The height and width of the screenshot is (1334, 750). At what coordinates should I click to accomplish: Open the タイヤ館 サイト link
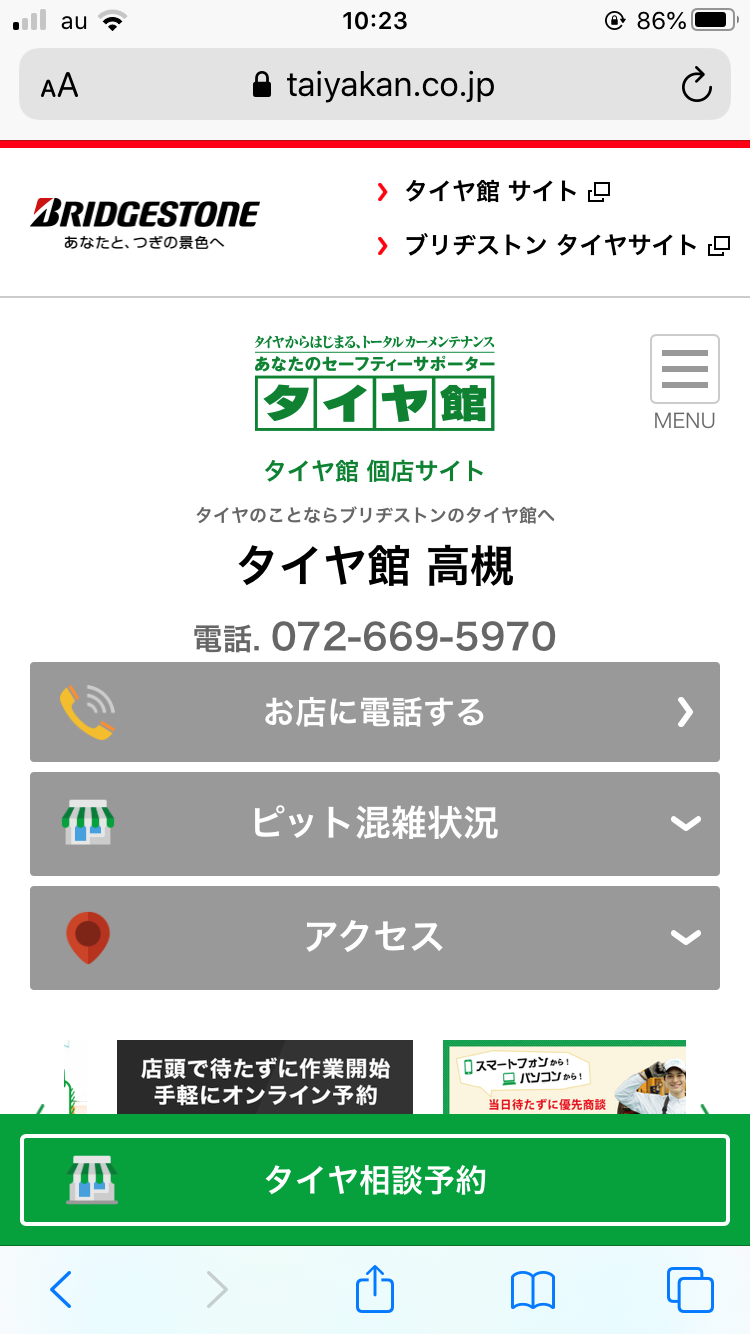point(491,191)
